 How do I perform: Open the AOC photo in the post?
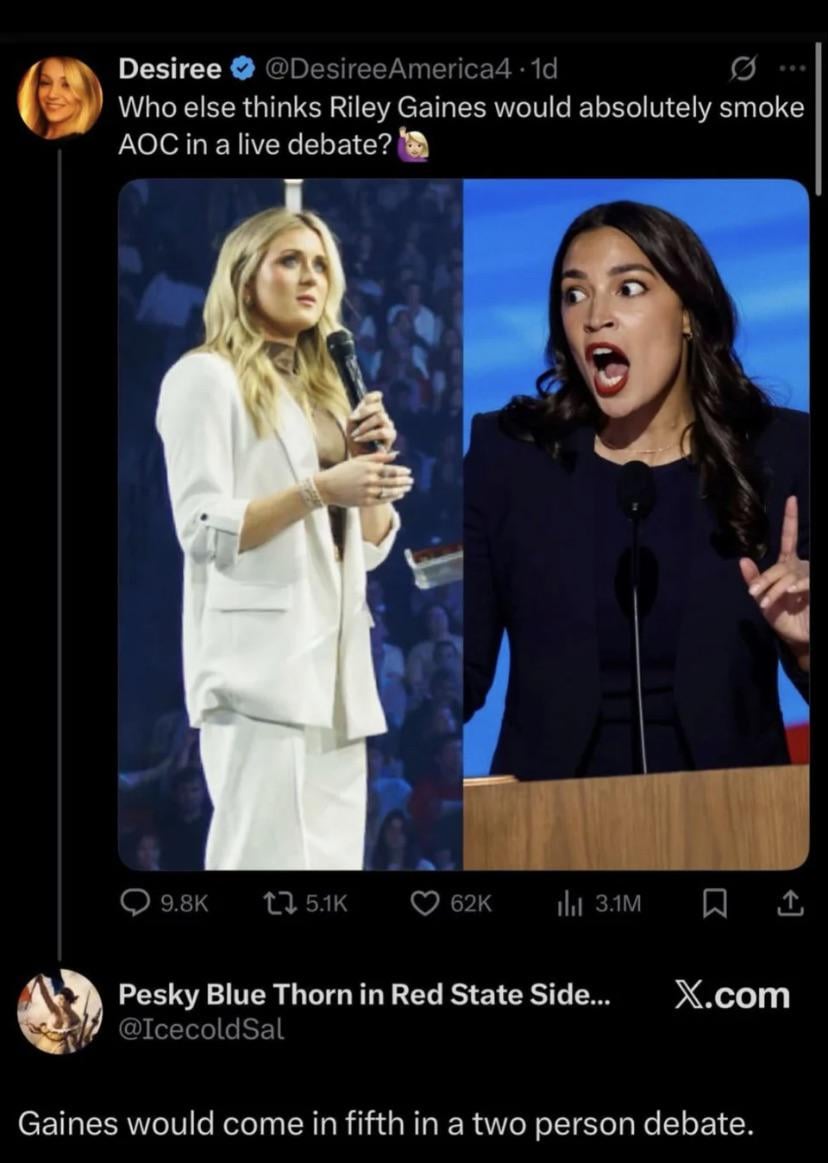(x=636, y=525)
